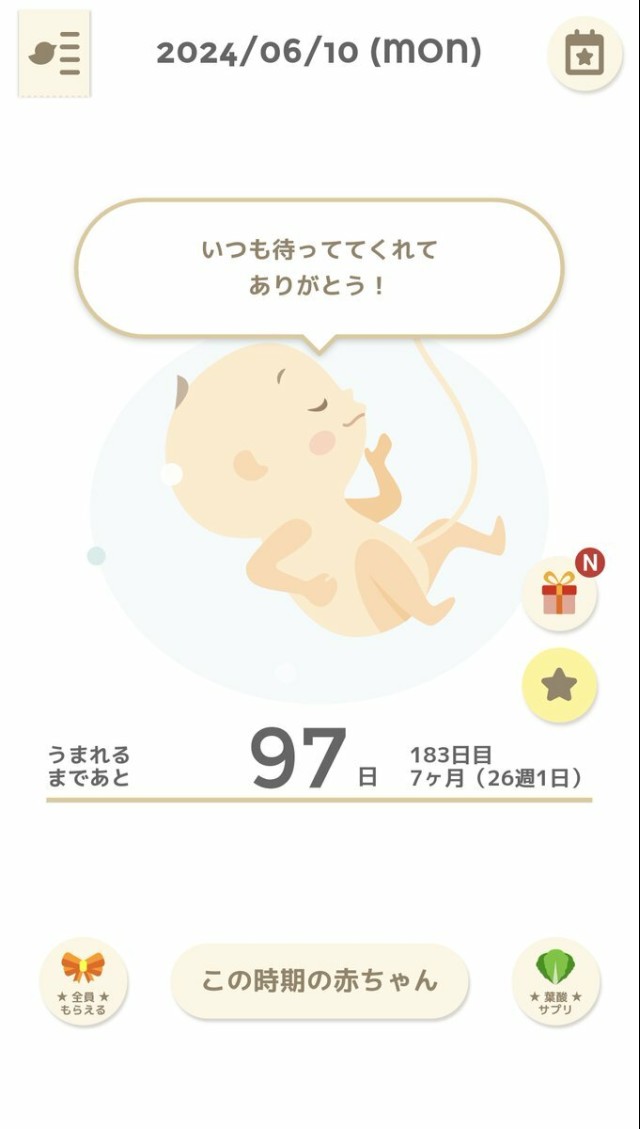Tap the yellow star button
The image size is (640, 1129).
click(560, 685)
